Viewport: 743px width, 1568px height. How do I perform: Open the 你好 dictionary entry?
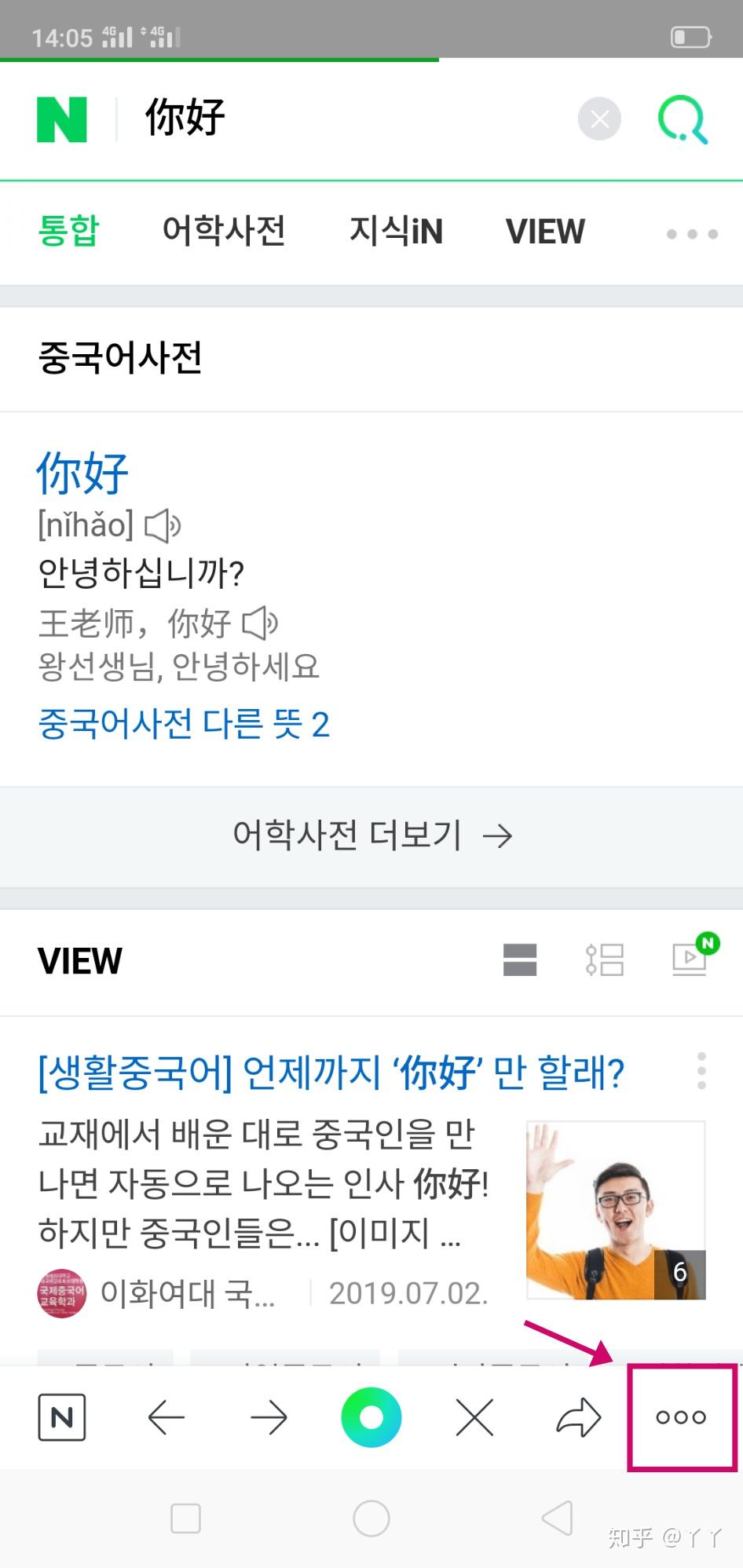[x=82, y=473]
